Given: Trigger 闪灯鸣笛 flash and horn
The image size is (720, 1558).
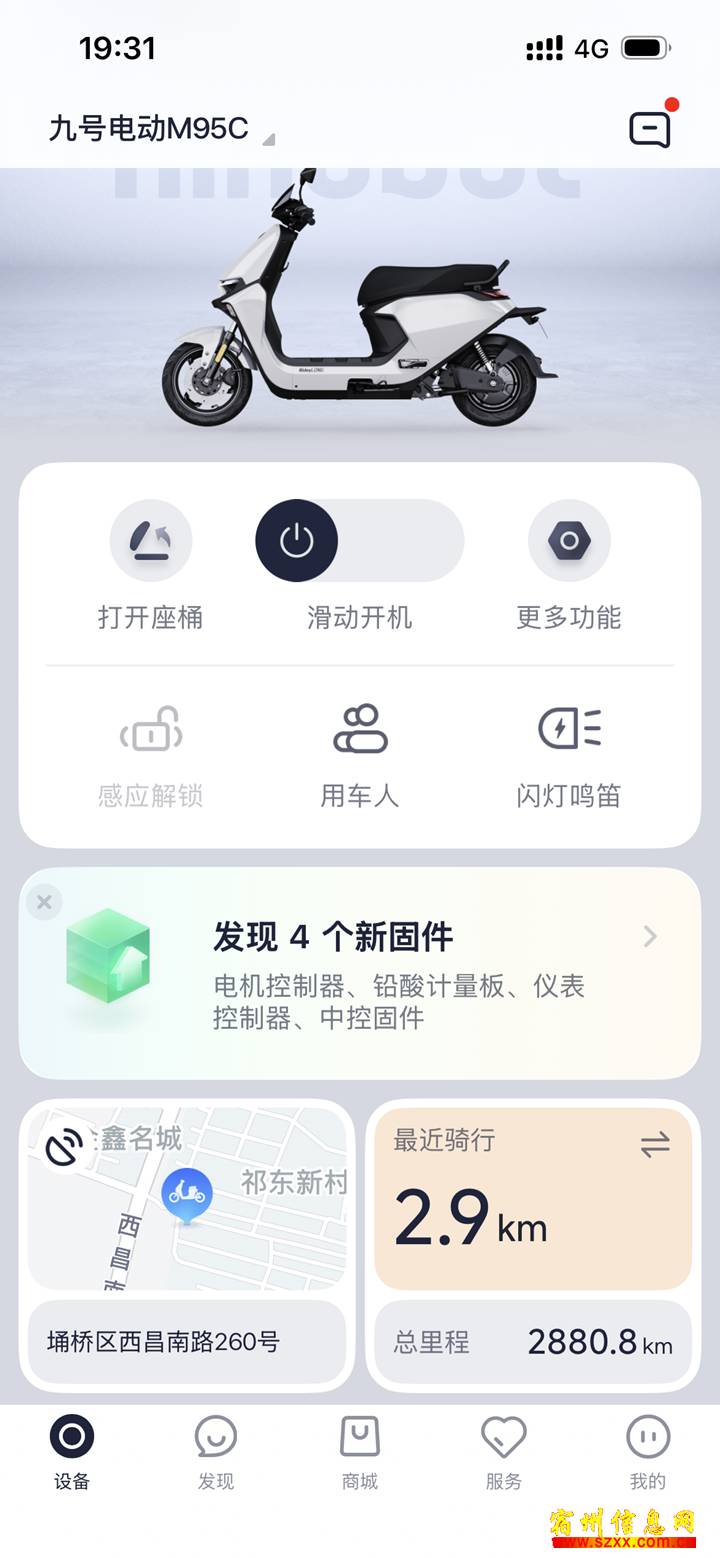Looking at the screenshot, I should click(569, 755).
